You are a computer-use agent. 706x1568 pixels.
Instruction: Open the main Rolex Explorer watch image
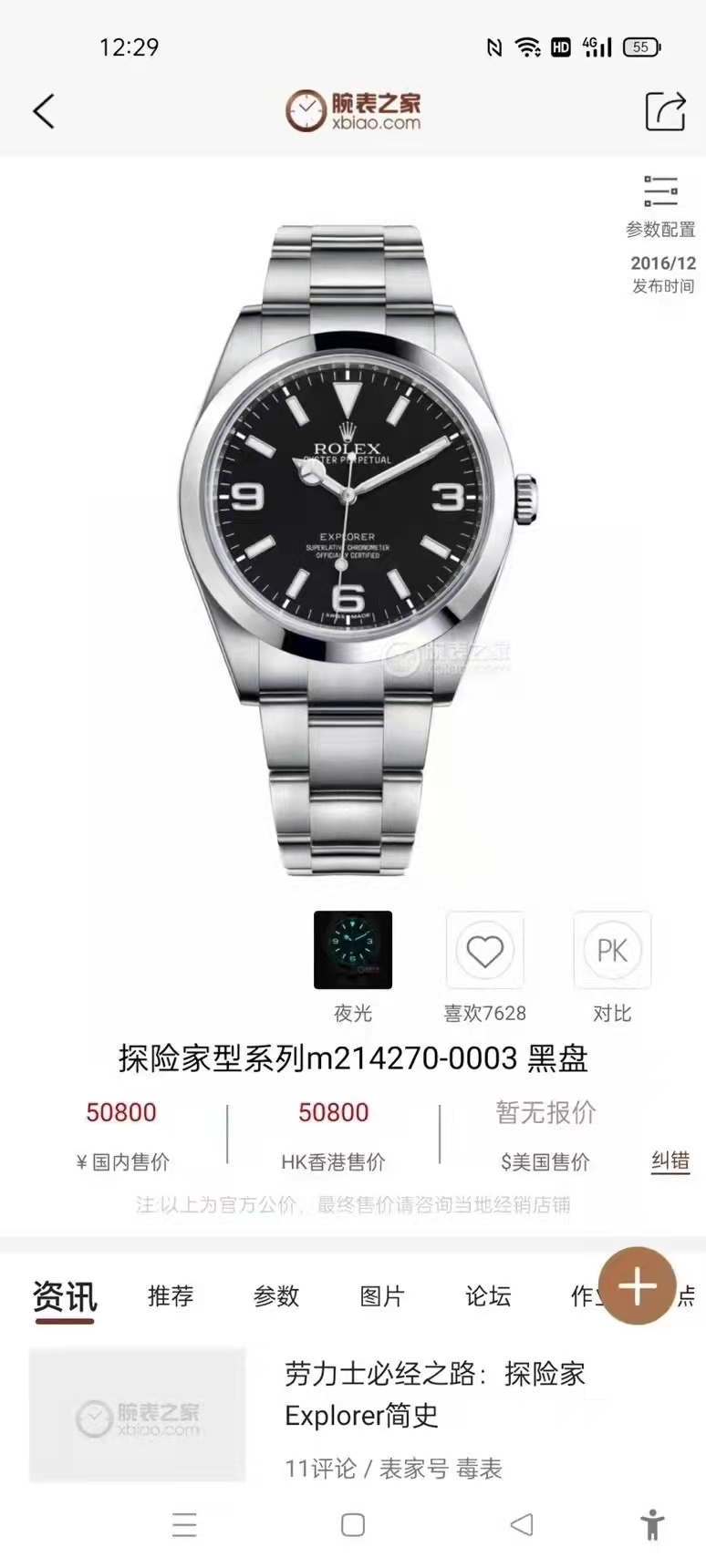(x=356, y=547)
